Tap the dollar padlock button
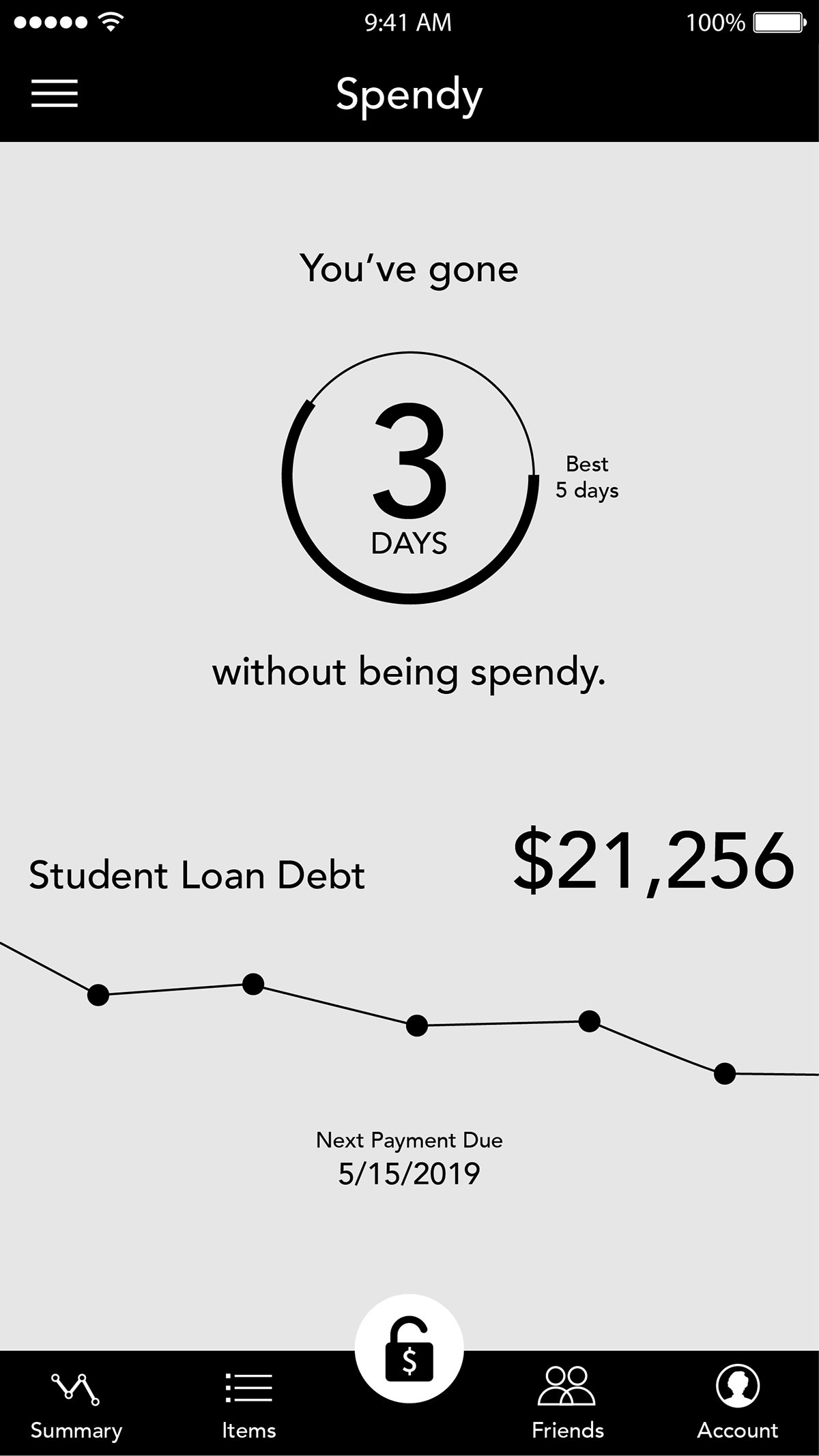 [409, 1348]
